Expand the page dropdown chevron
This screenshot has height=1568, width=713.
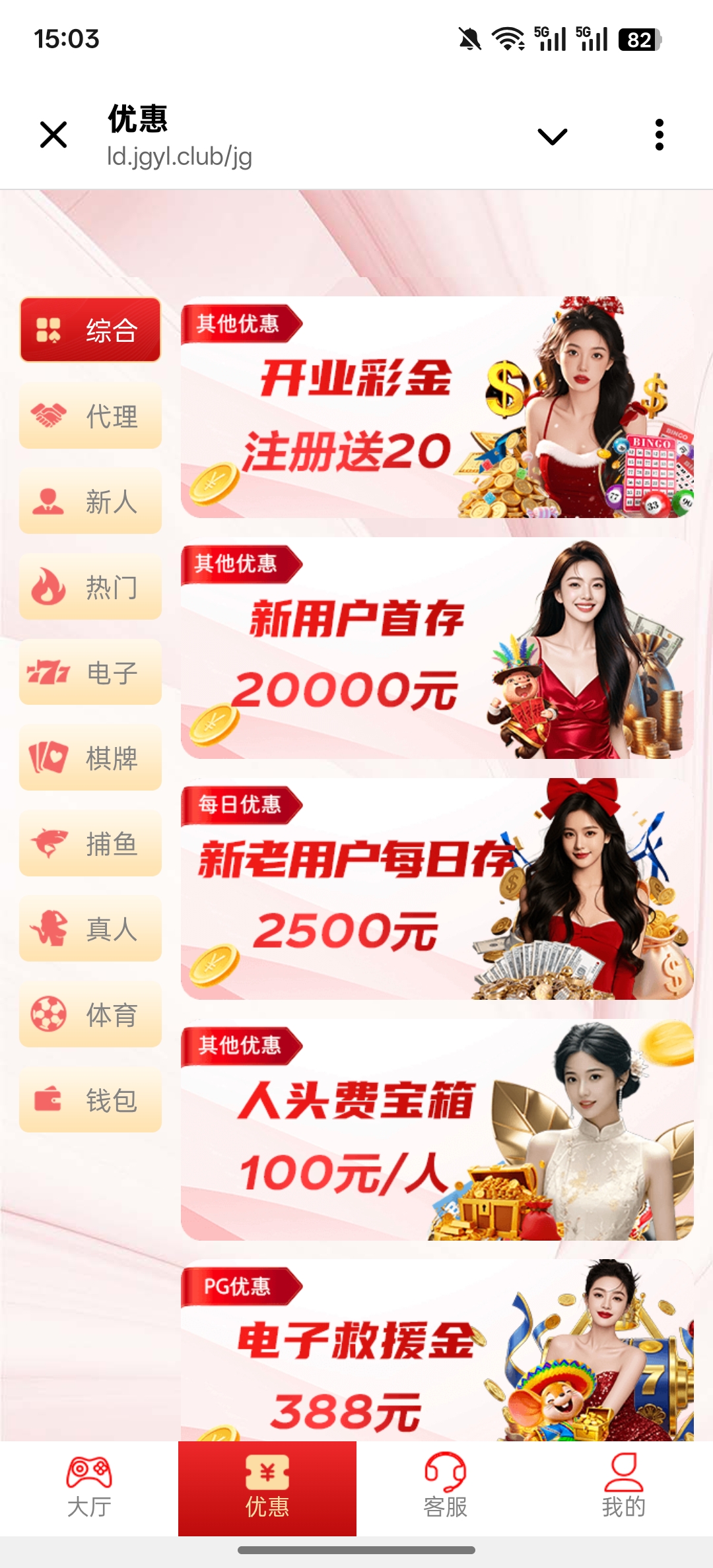click(x=553, y=137)
